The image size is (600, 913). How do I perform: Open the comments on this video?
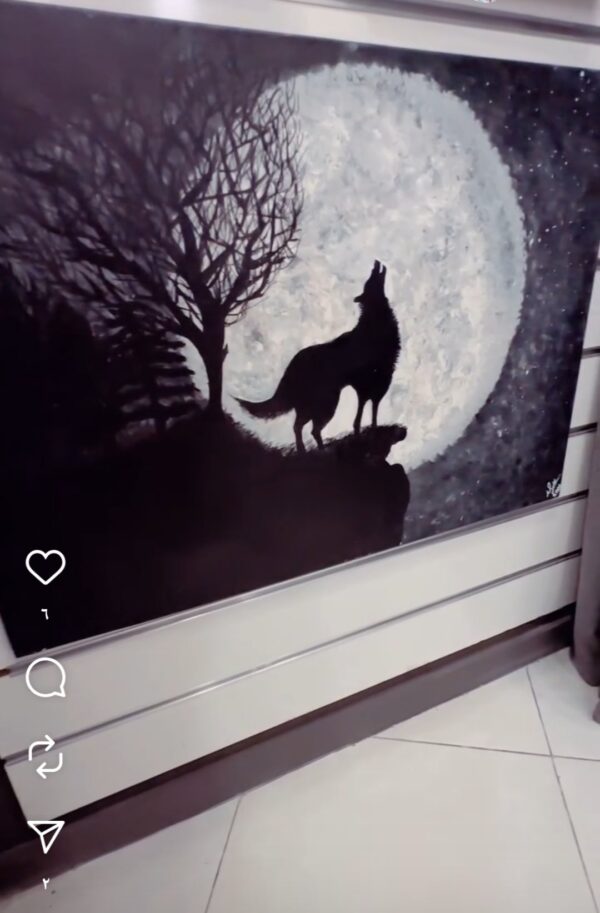click(45, 678)
